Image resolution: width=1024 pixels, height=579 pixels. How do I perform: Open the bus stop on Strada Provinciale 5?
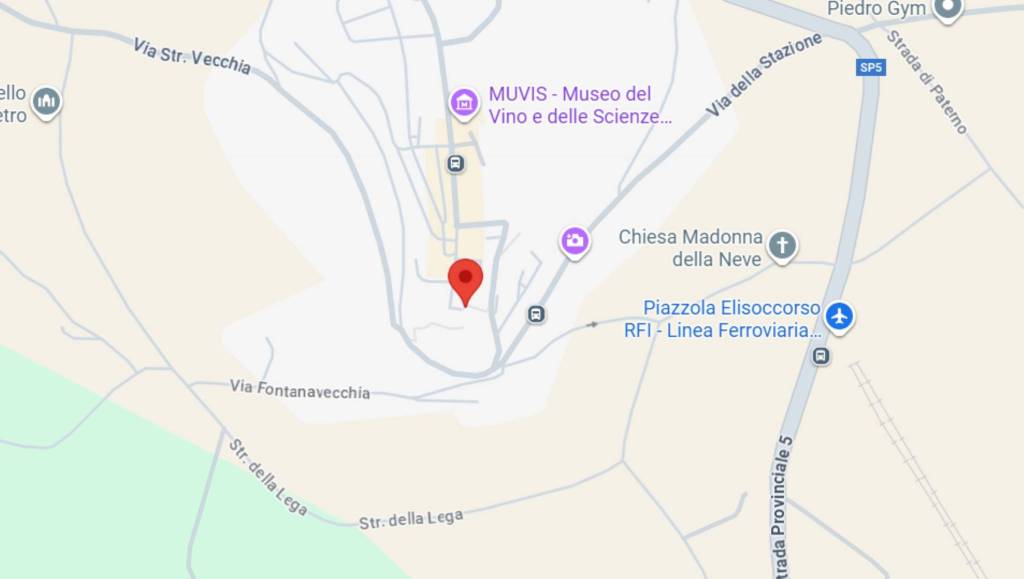(821, 355)
